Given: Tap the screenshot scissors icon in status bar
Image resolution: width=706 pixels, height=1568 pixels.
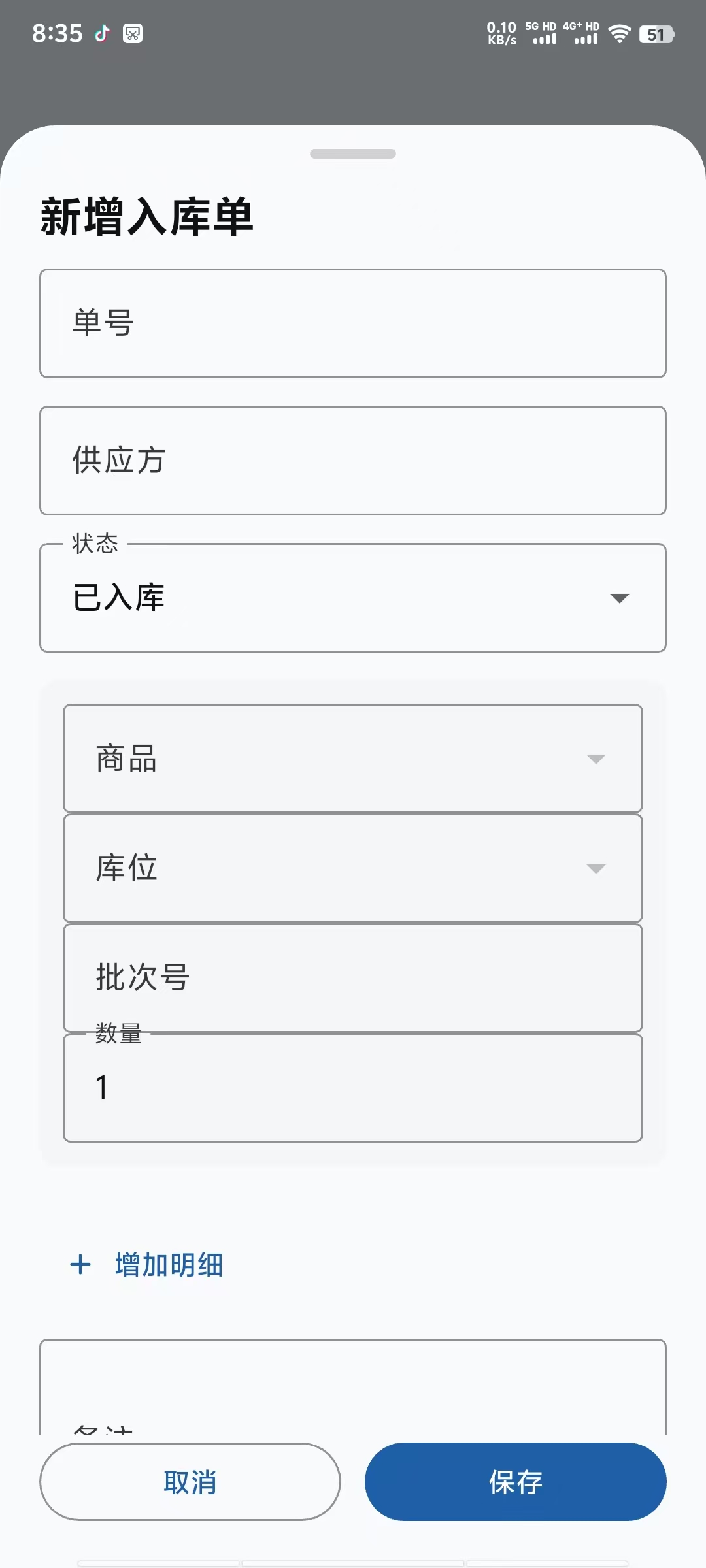Looking at the screenshot, I should [133, 34].
